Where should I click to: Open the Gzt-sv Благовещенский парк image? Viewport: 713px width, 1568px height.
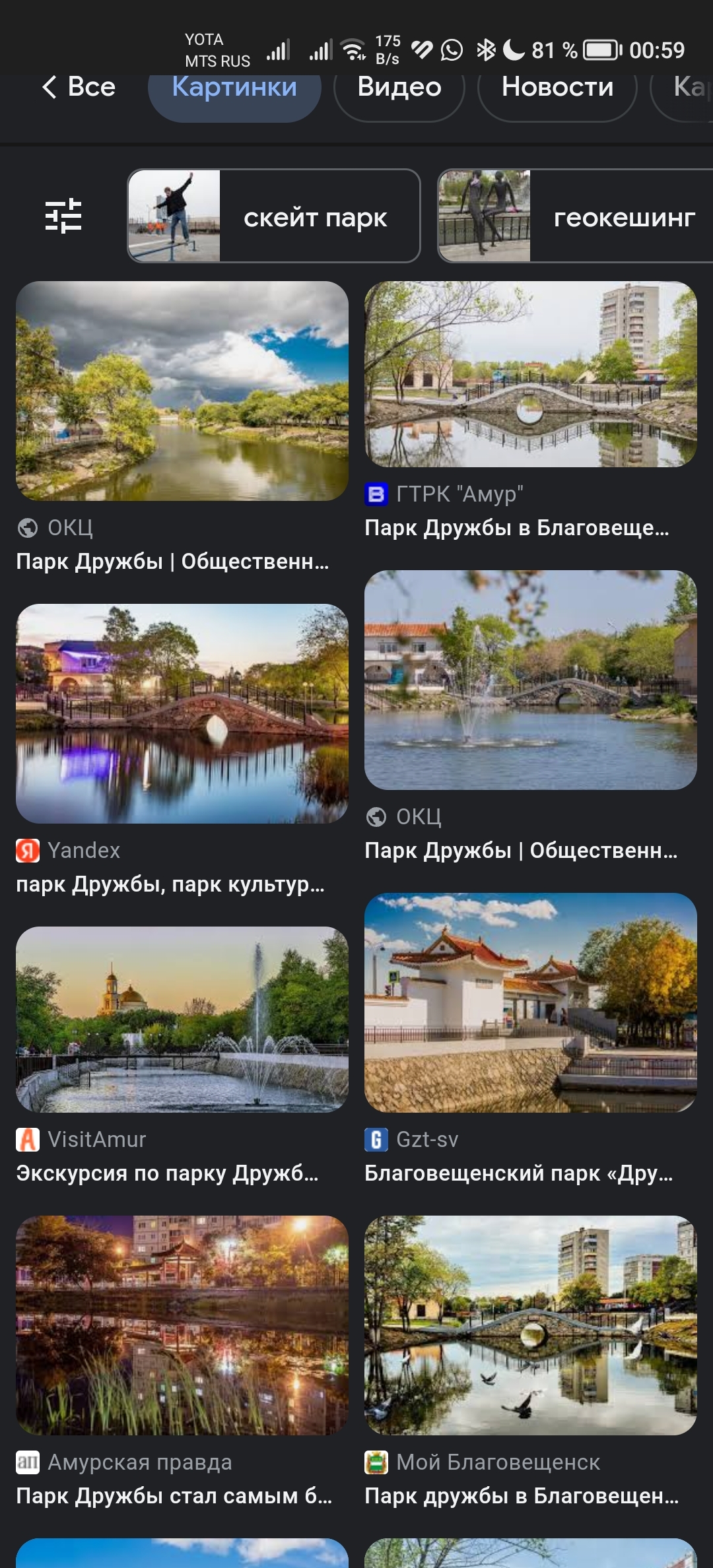(x=530, y=1002)
